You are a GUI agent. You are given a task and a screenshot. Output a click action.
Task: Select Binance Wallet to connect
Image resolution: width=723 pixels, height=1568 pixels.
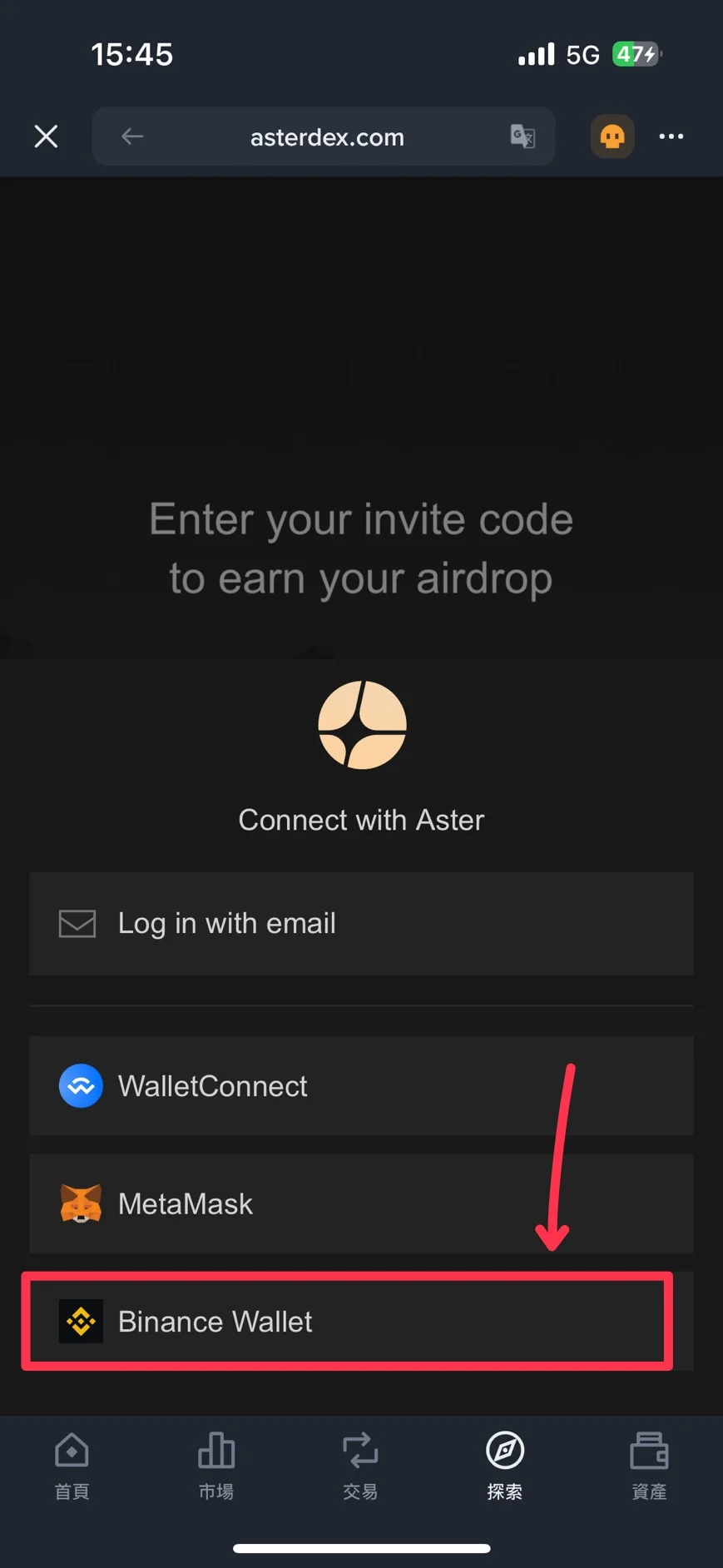(x=348, y=1322)
